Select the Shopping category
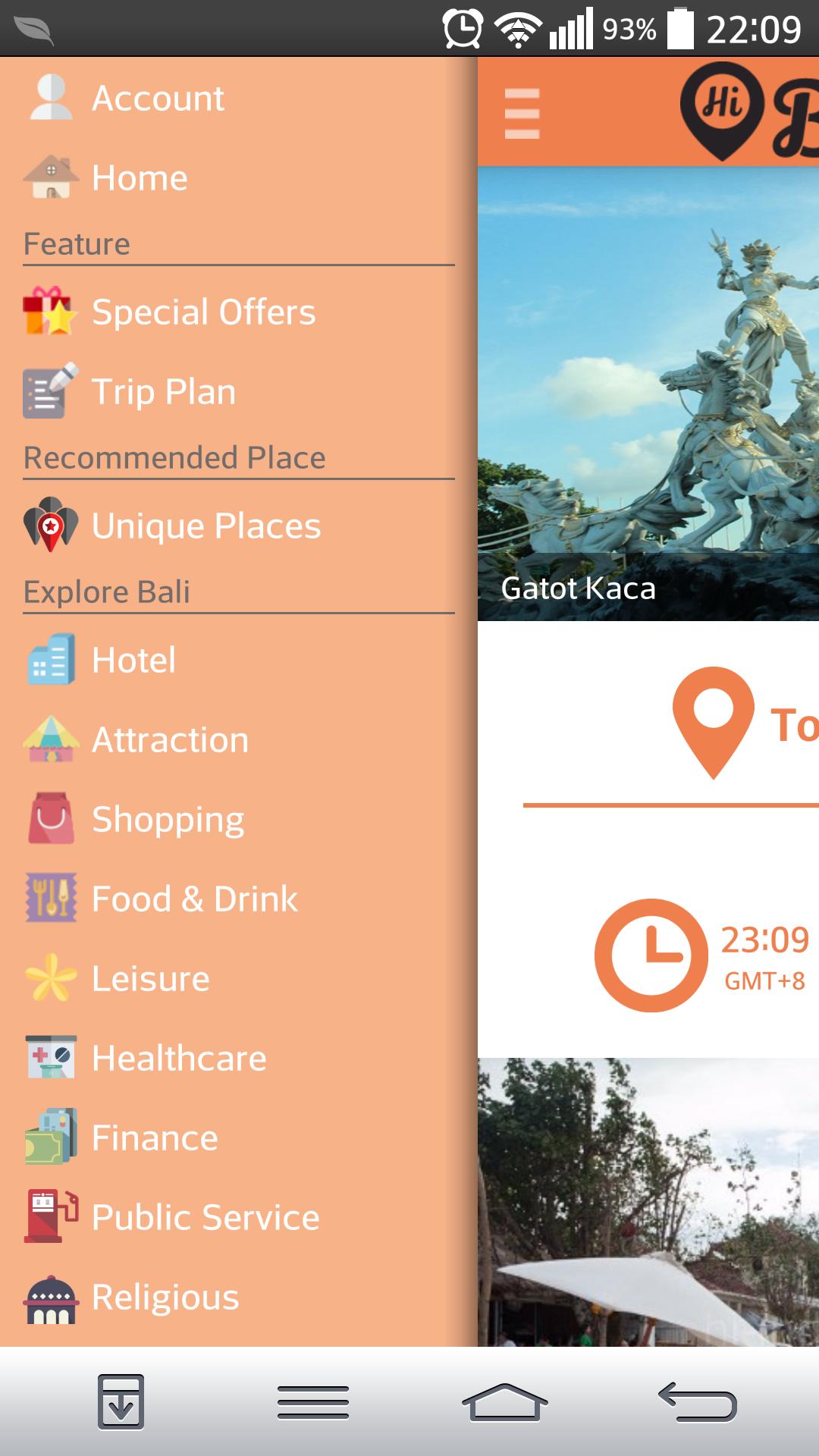The height and width of the screenshot is (1456, 819). pos(168,820)
